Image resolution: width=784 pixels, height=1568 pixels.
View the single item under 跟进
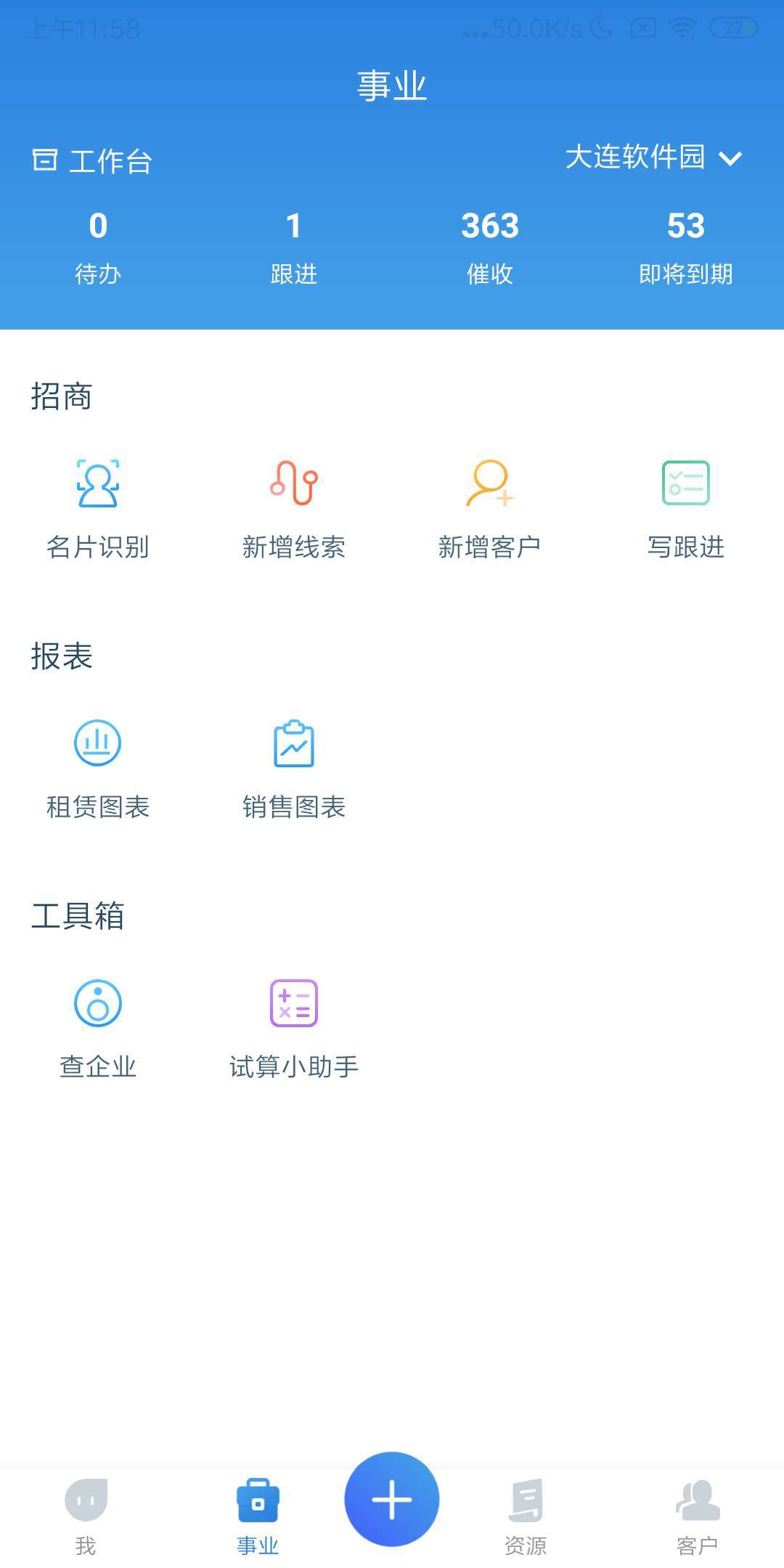coord(293,247)
